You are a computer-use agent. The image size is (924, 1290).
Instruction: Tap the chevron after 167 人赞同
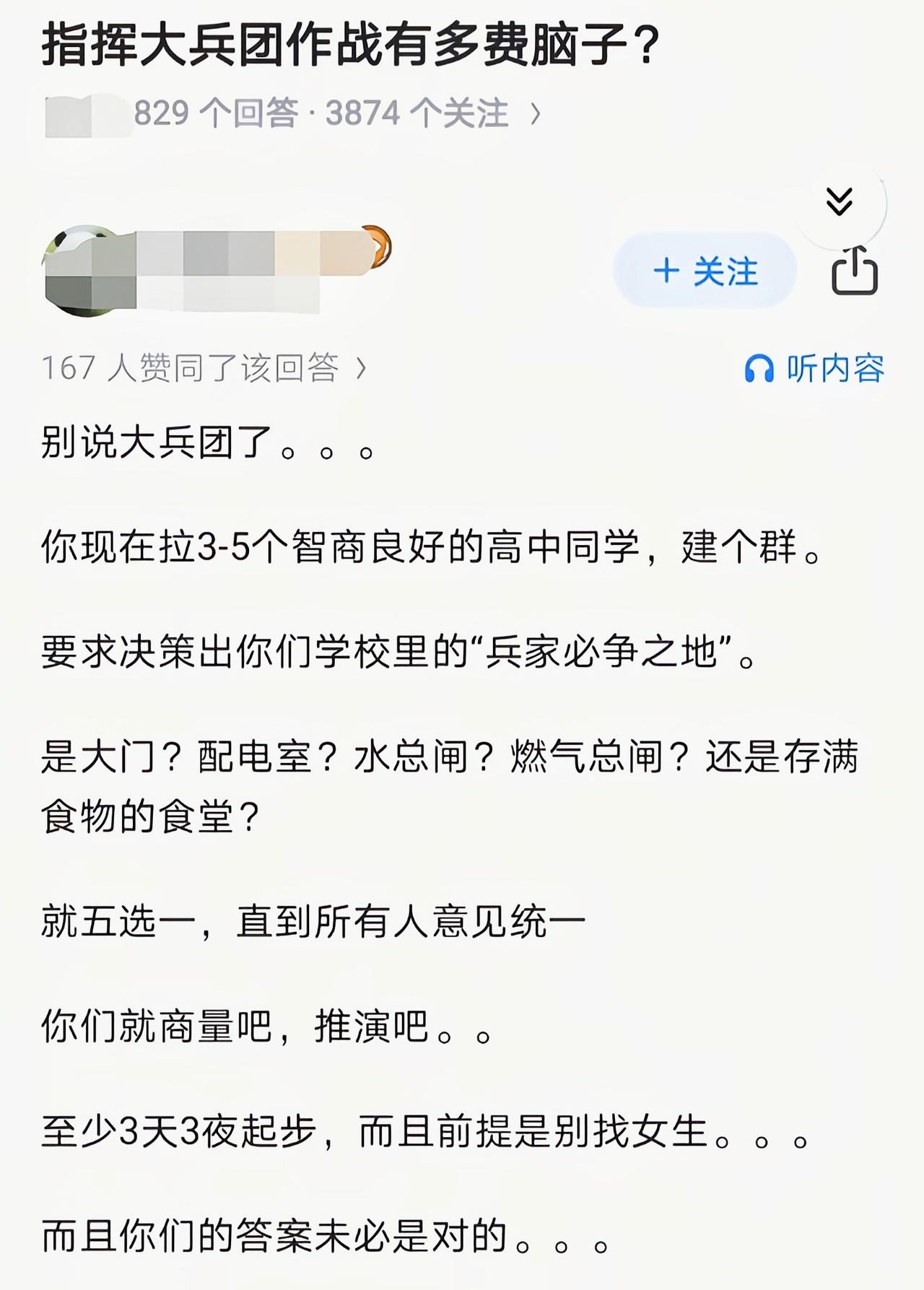359,369
